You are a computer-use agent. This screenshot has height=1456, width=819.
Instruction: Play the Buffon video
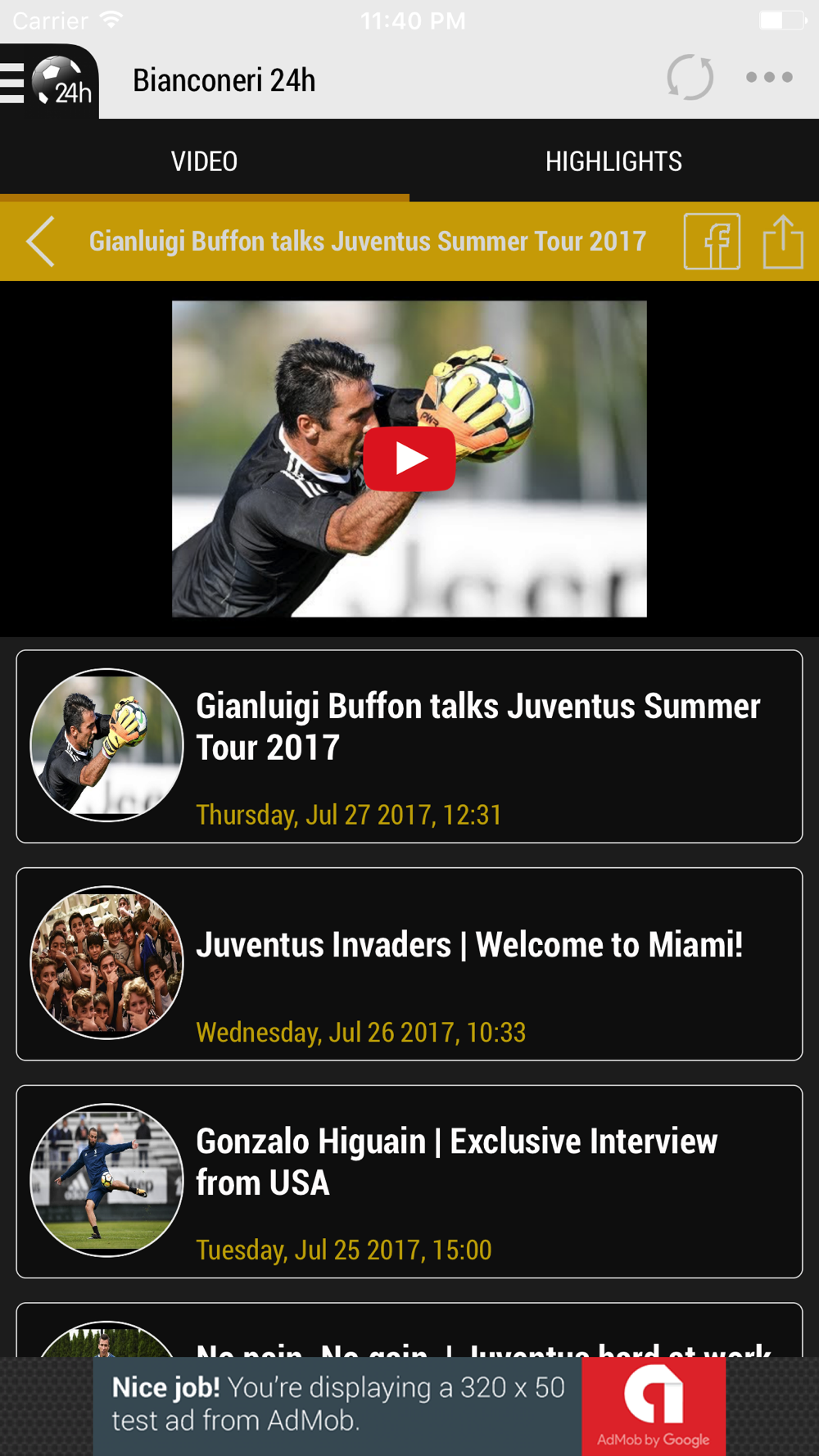click(409, 459)
